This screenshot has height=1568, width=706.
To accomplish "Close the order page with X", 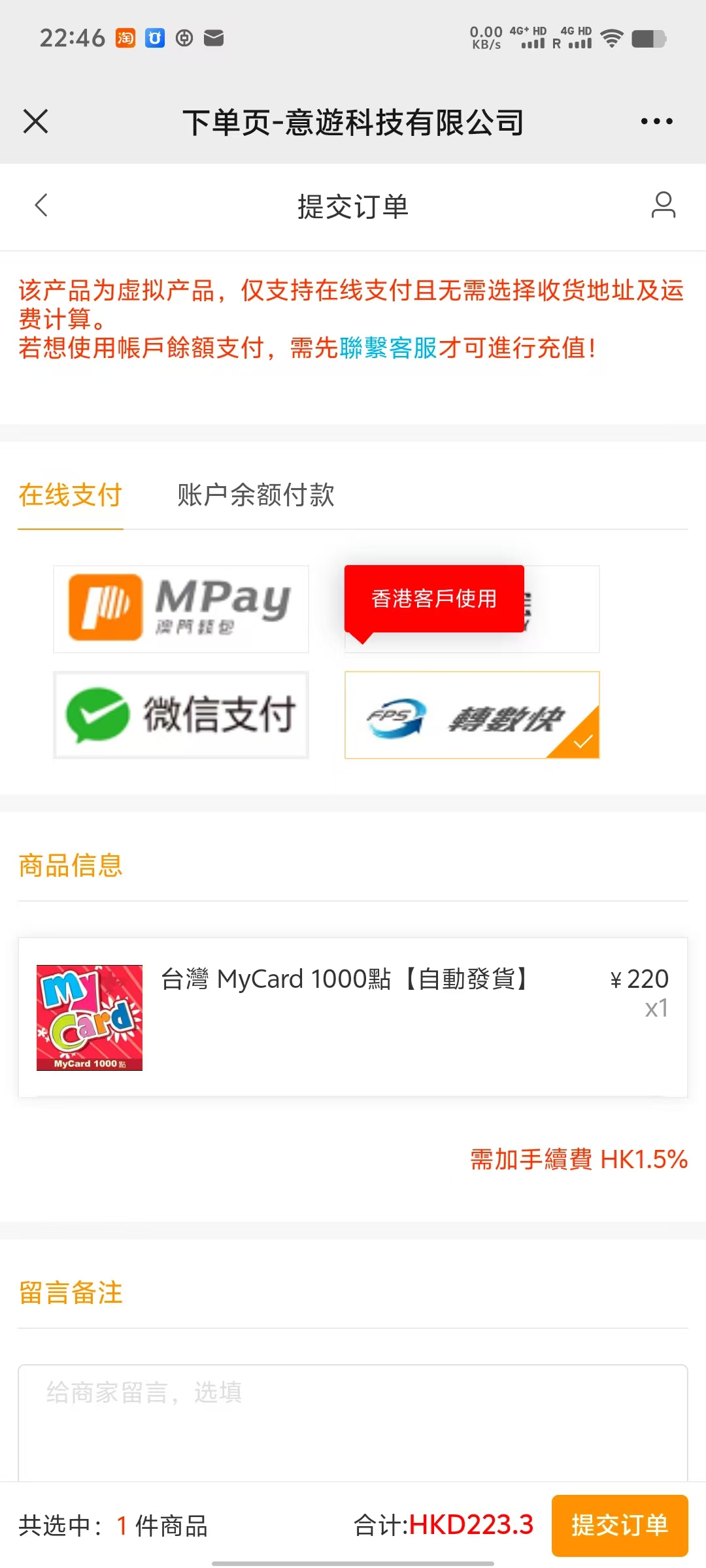I will tap(36, 122).
